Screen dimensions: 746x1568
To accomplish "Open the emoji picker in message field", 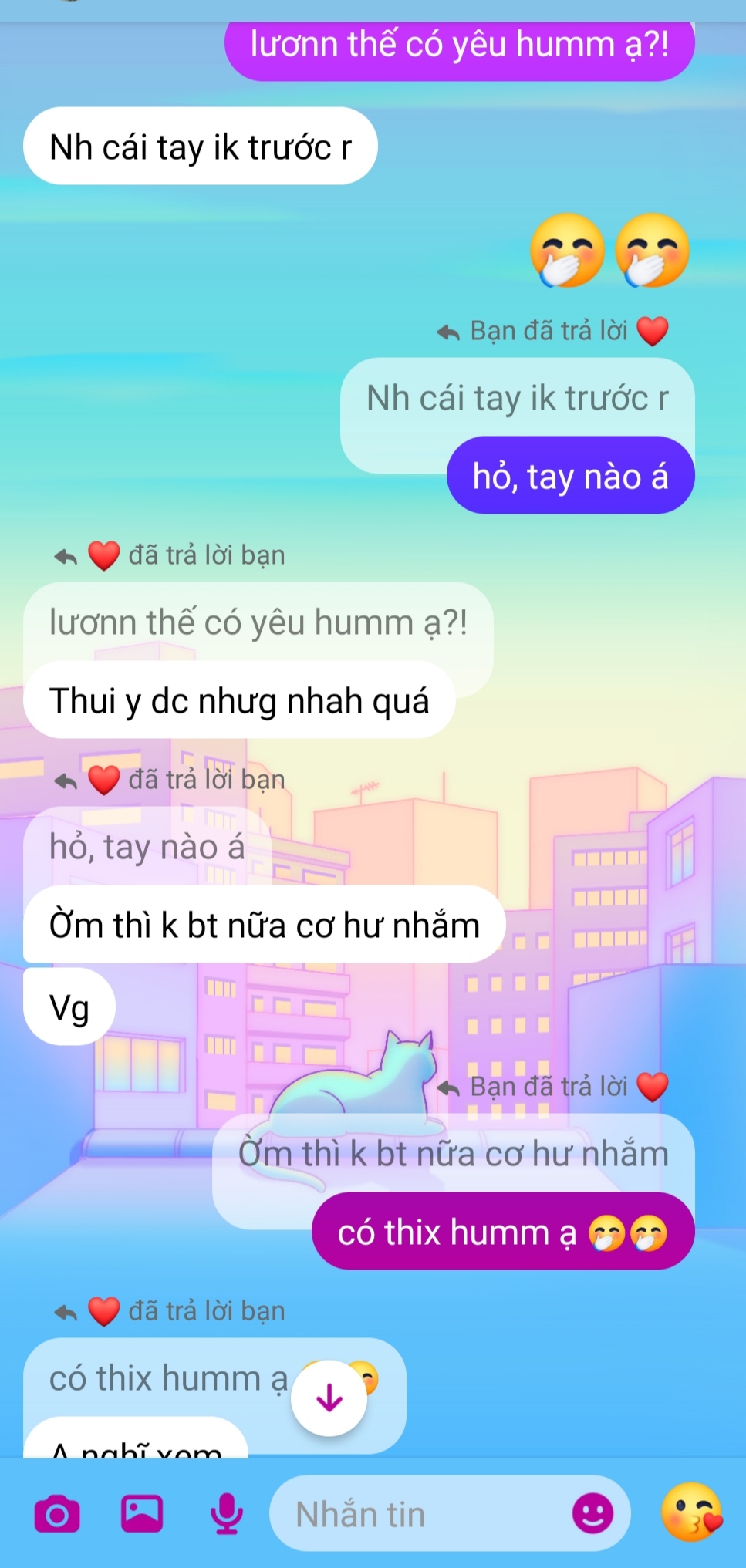I will pos(592,1512).
